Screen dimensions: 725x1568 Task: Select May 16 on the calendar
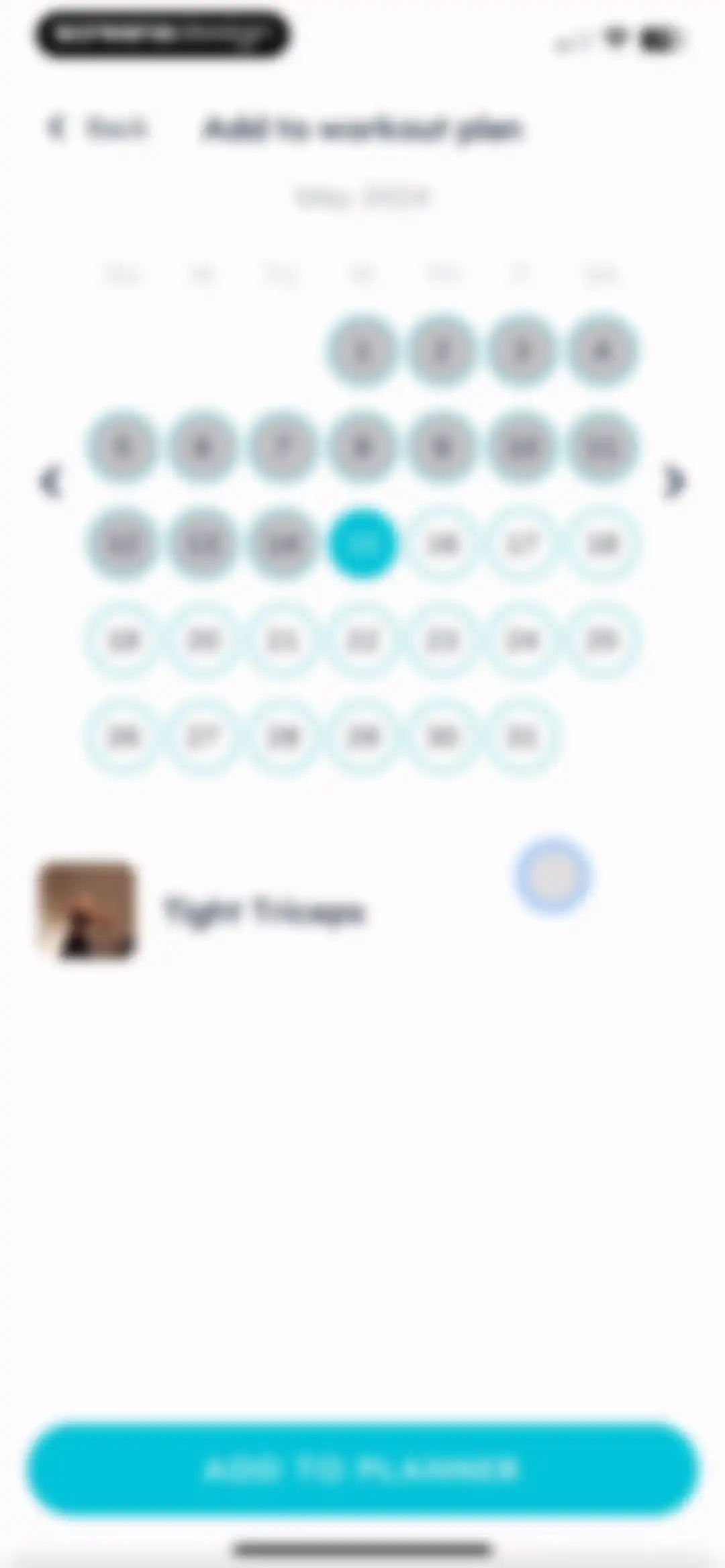point(442,544)
